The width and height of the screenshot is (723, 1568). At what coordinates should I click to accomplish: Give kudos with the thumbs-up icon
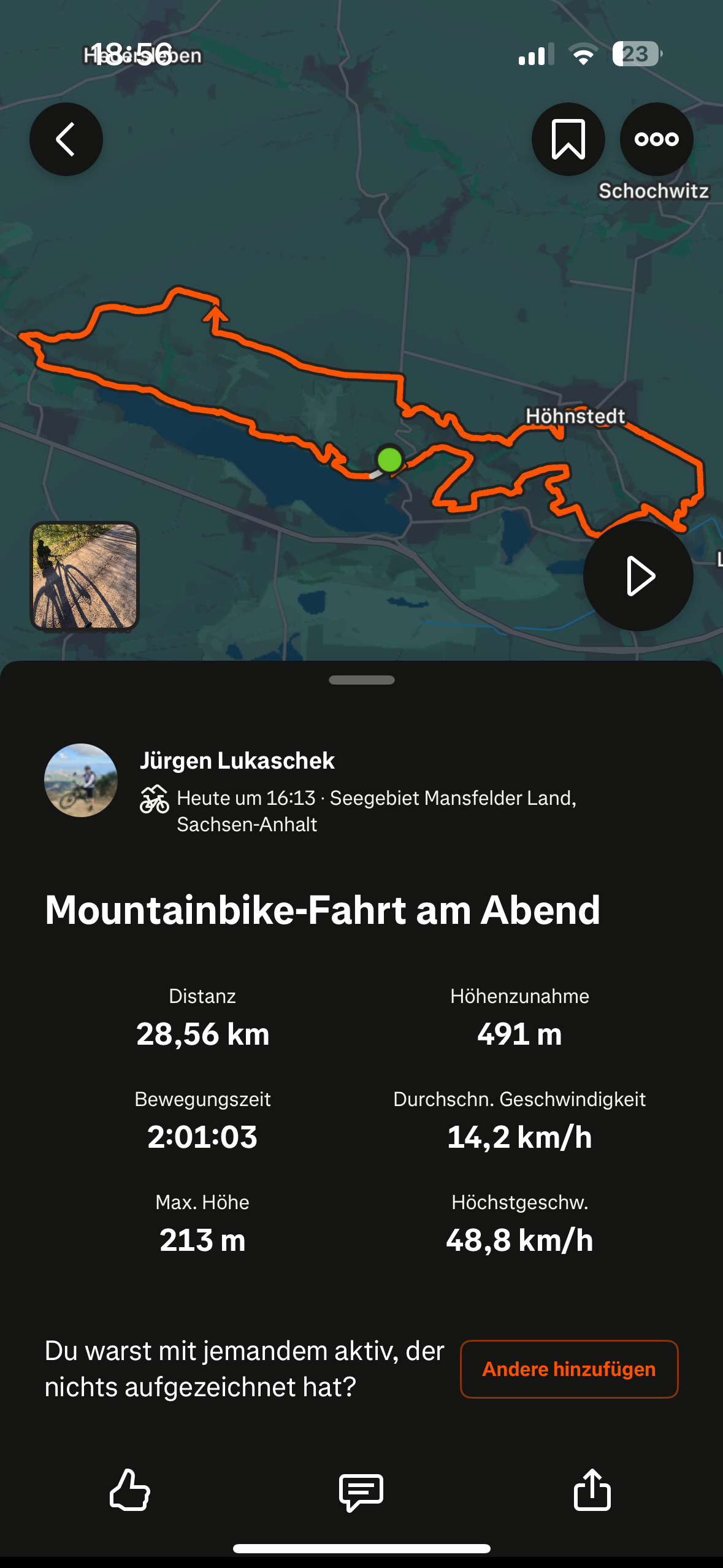[x=130, y=1489]
